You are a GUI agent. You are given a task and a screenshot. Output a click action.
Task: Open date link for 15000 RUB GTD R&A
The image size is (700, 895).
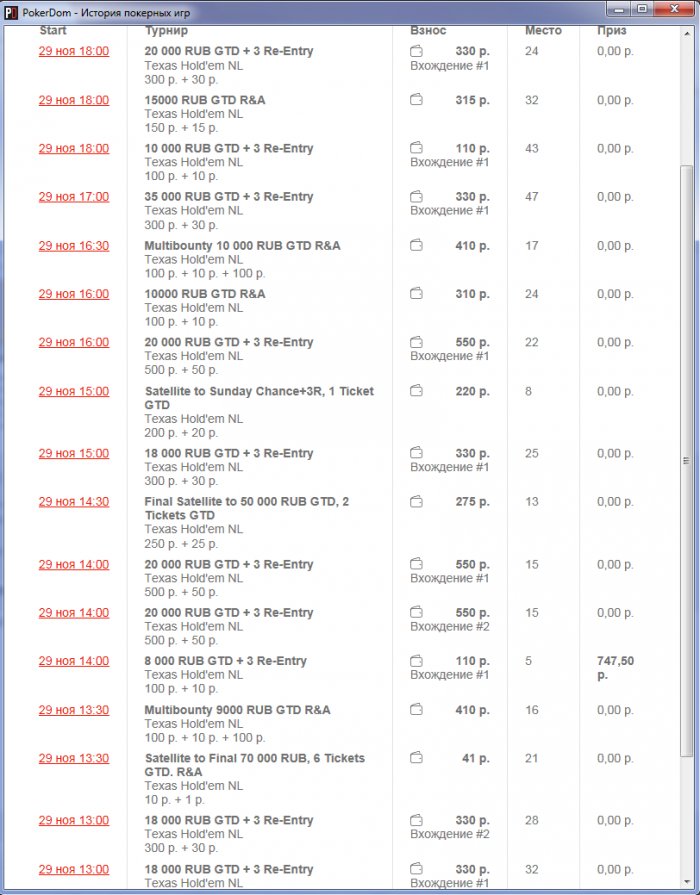(x=74, y=101)
